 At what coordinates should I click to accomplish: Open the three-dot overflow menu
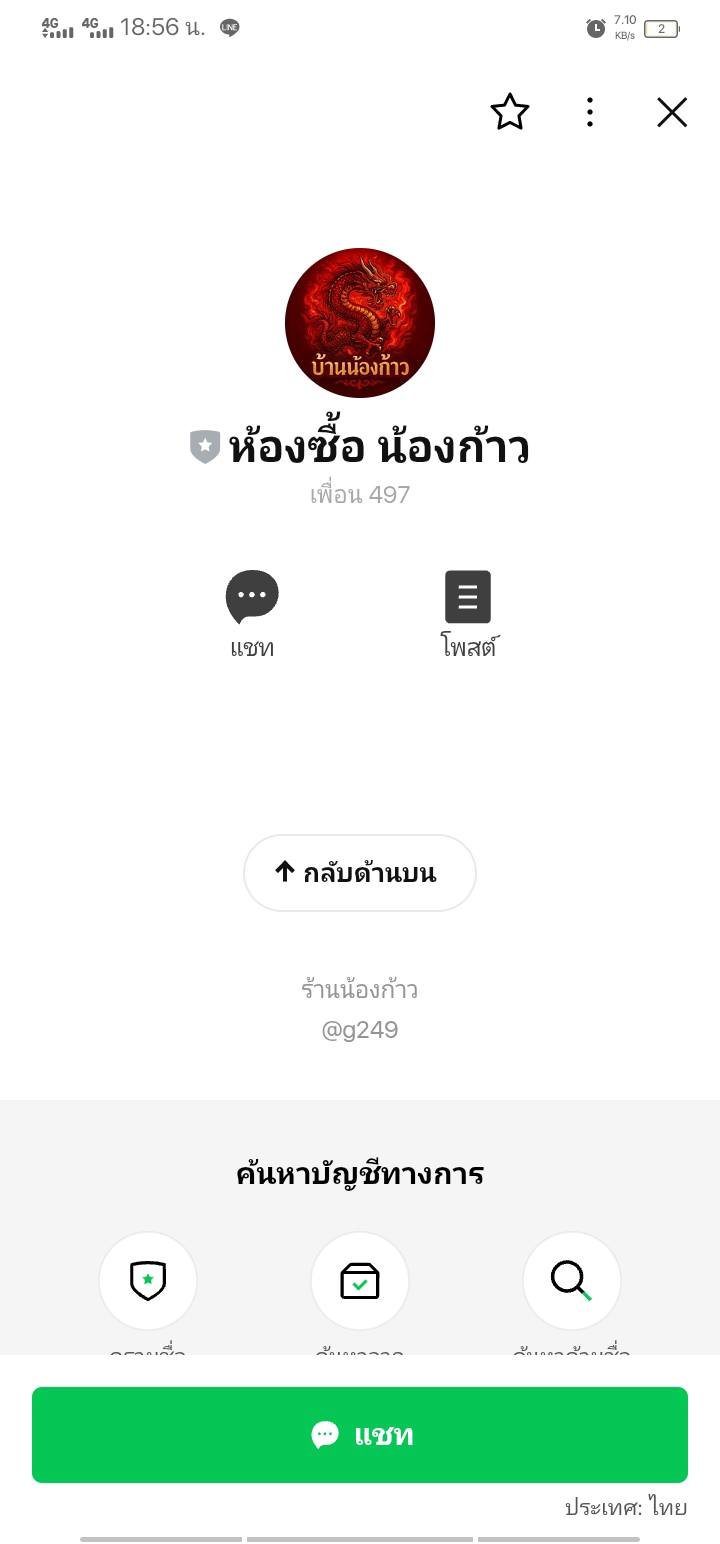[590, 112]
